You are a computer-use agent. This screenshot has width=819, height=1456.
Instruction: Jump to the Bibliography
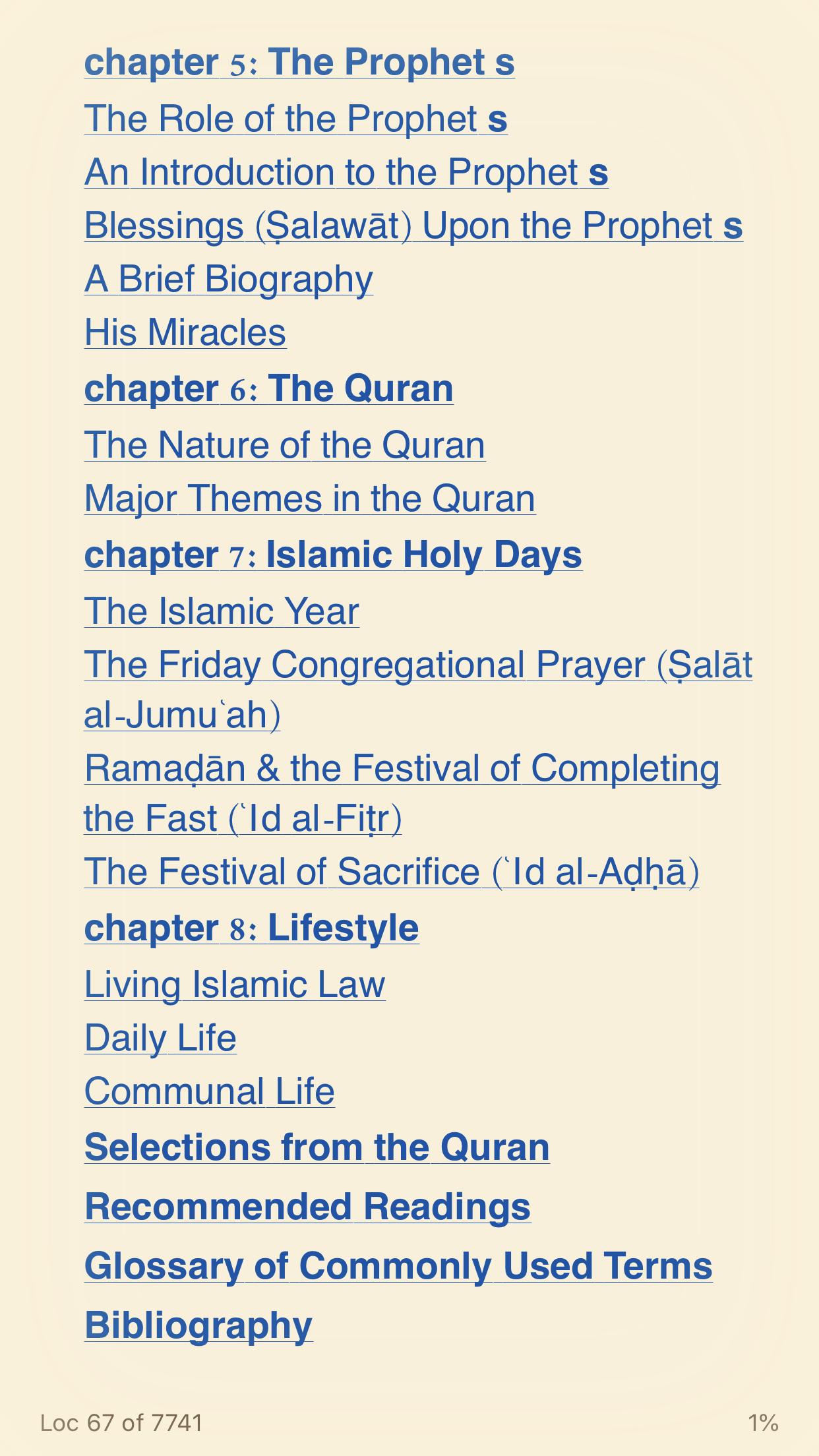point(198,1326)
